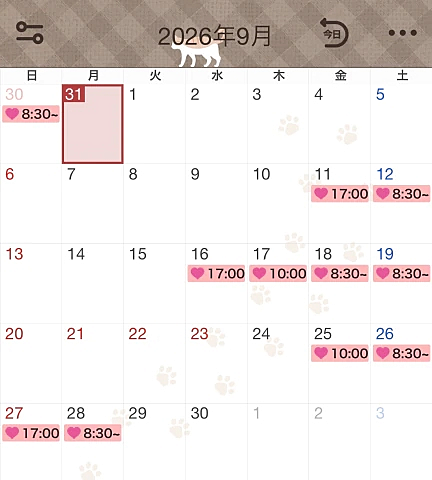
Task: Open the 8:30 event on the 18th
Action: 340,273
